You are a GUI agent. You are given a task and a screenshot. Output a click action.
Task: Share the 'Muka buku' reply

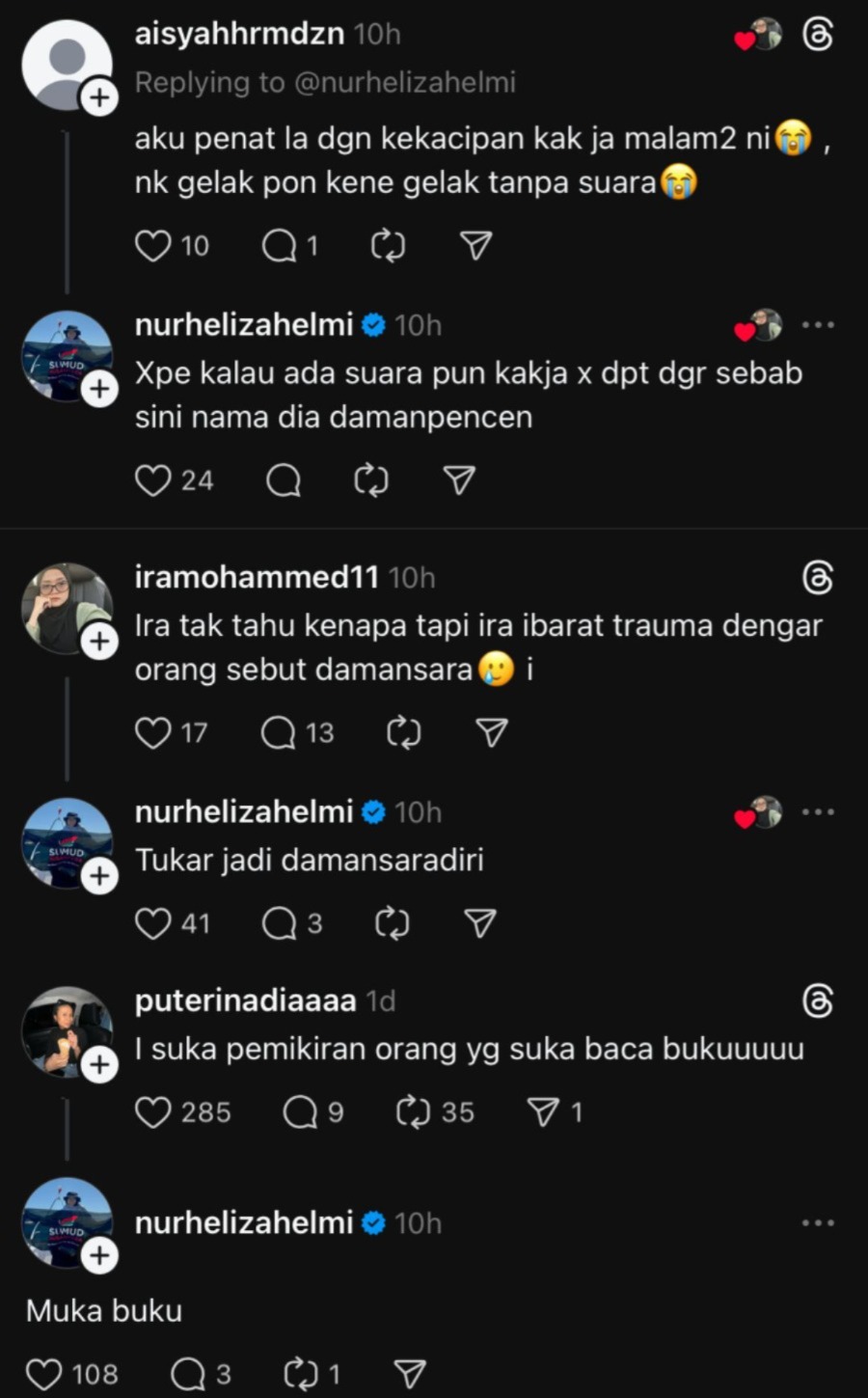[410, 1374]
